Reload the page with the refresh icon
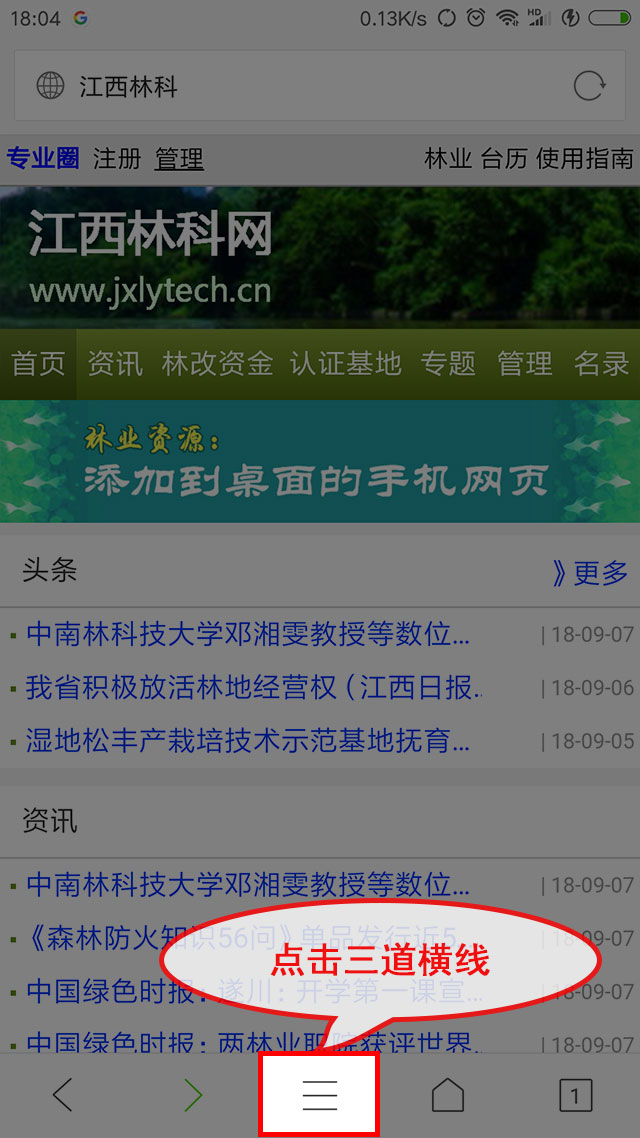This screenshot has height=1138, width=640. click(589, 86)
